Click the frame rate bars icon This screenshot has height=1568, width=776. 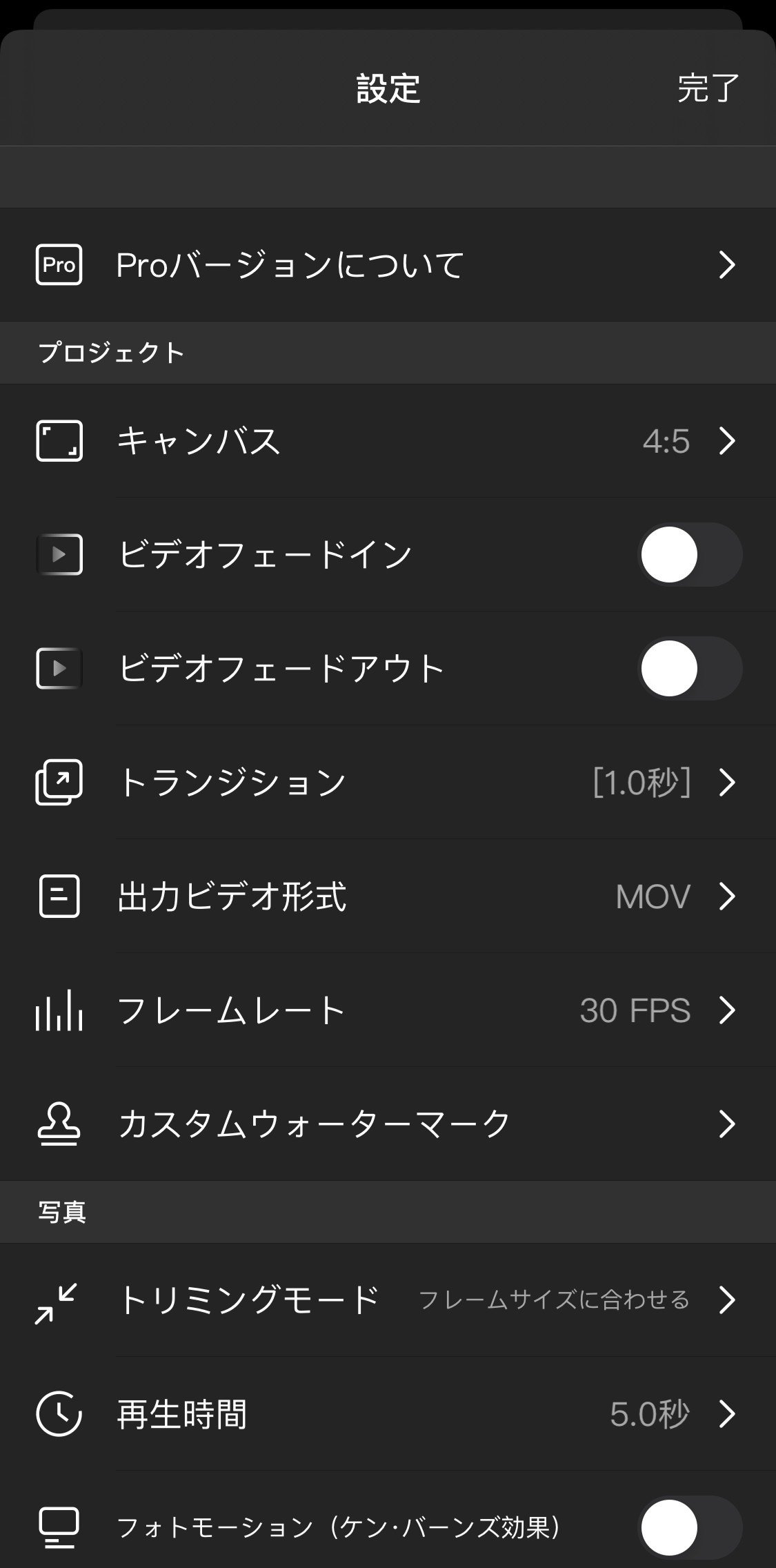pos(59,1010)
